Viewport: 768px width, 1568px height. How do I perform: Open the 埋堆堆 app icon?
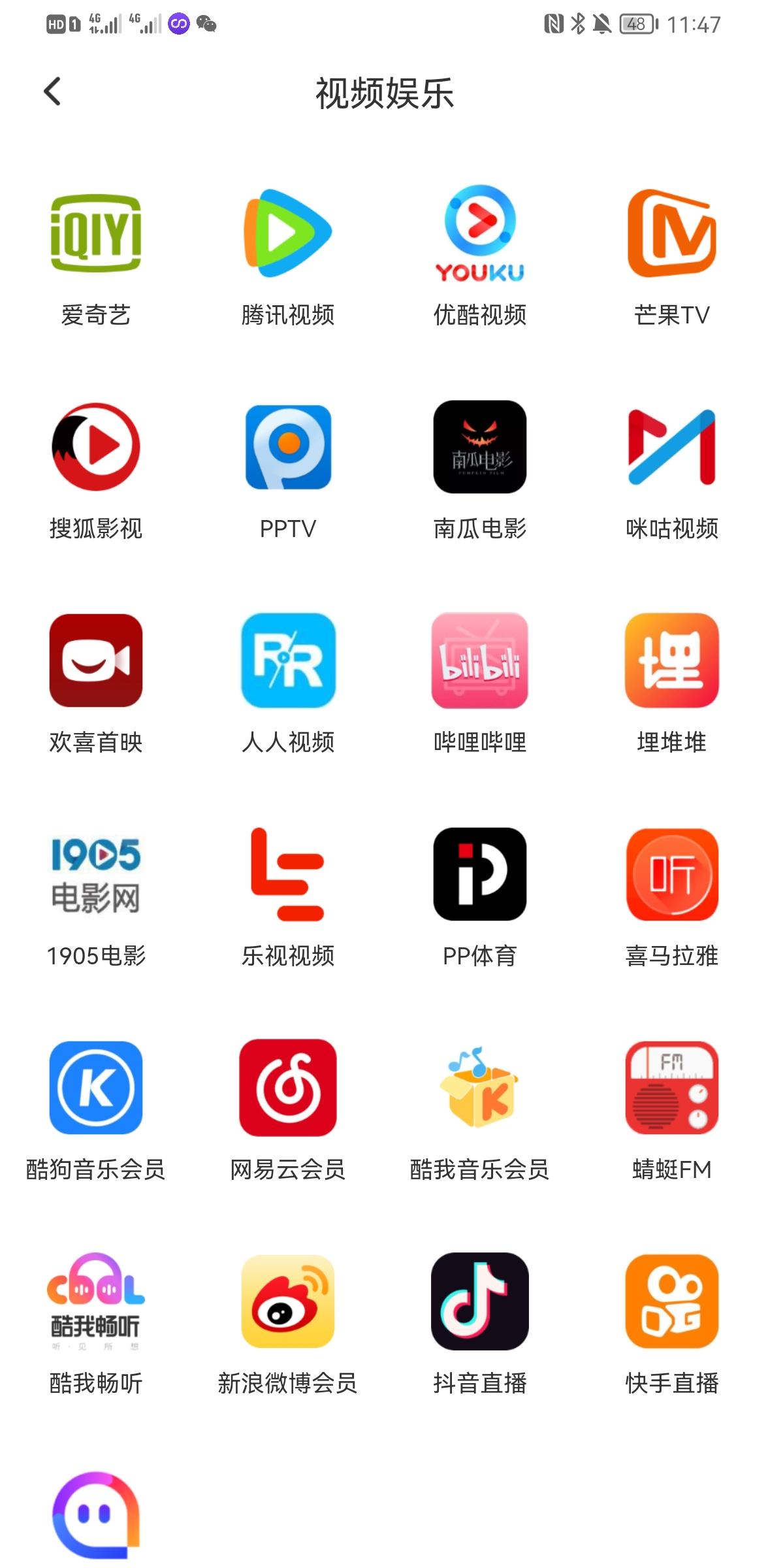click(673, 660)
